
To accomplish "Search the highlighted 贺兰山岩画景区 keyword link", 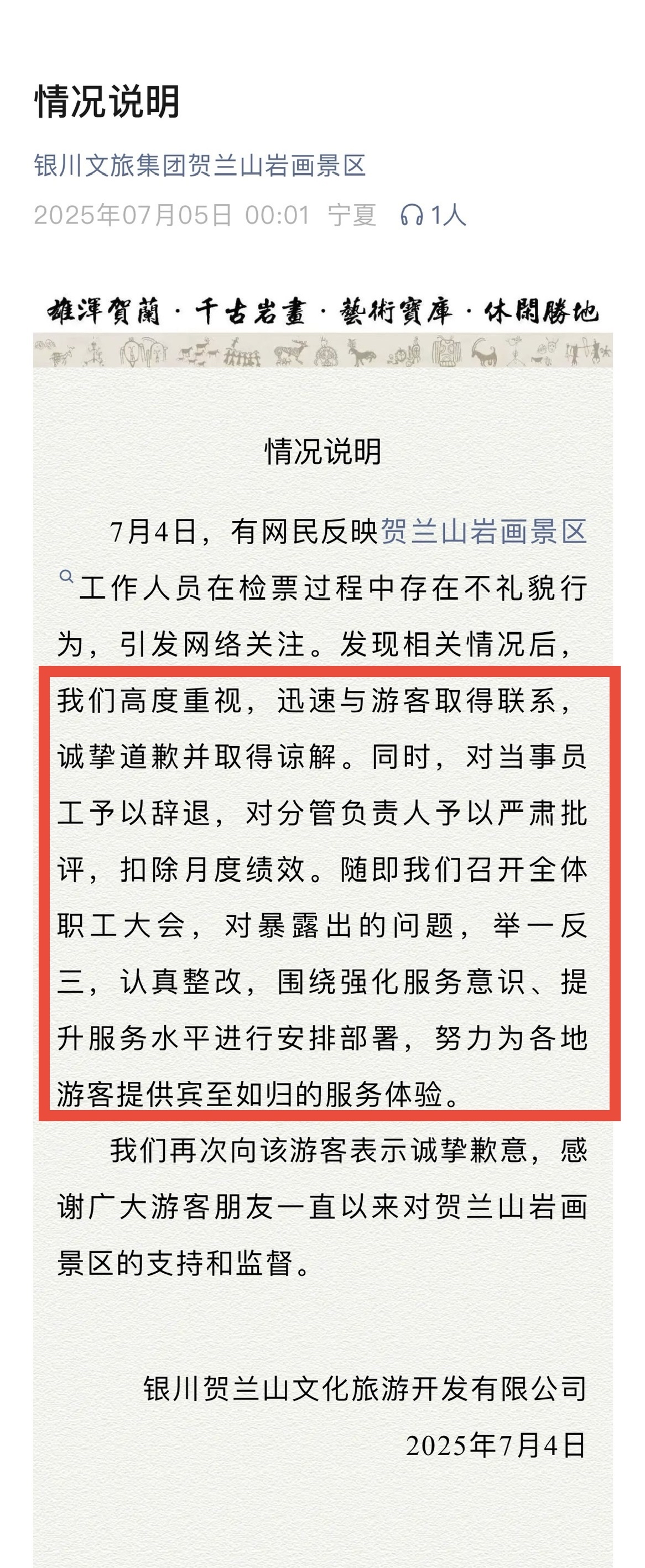I will [483, 532].
